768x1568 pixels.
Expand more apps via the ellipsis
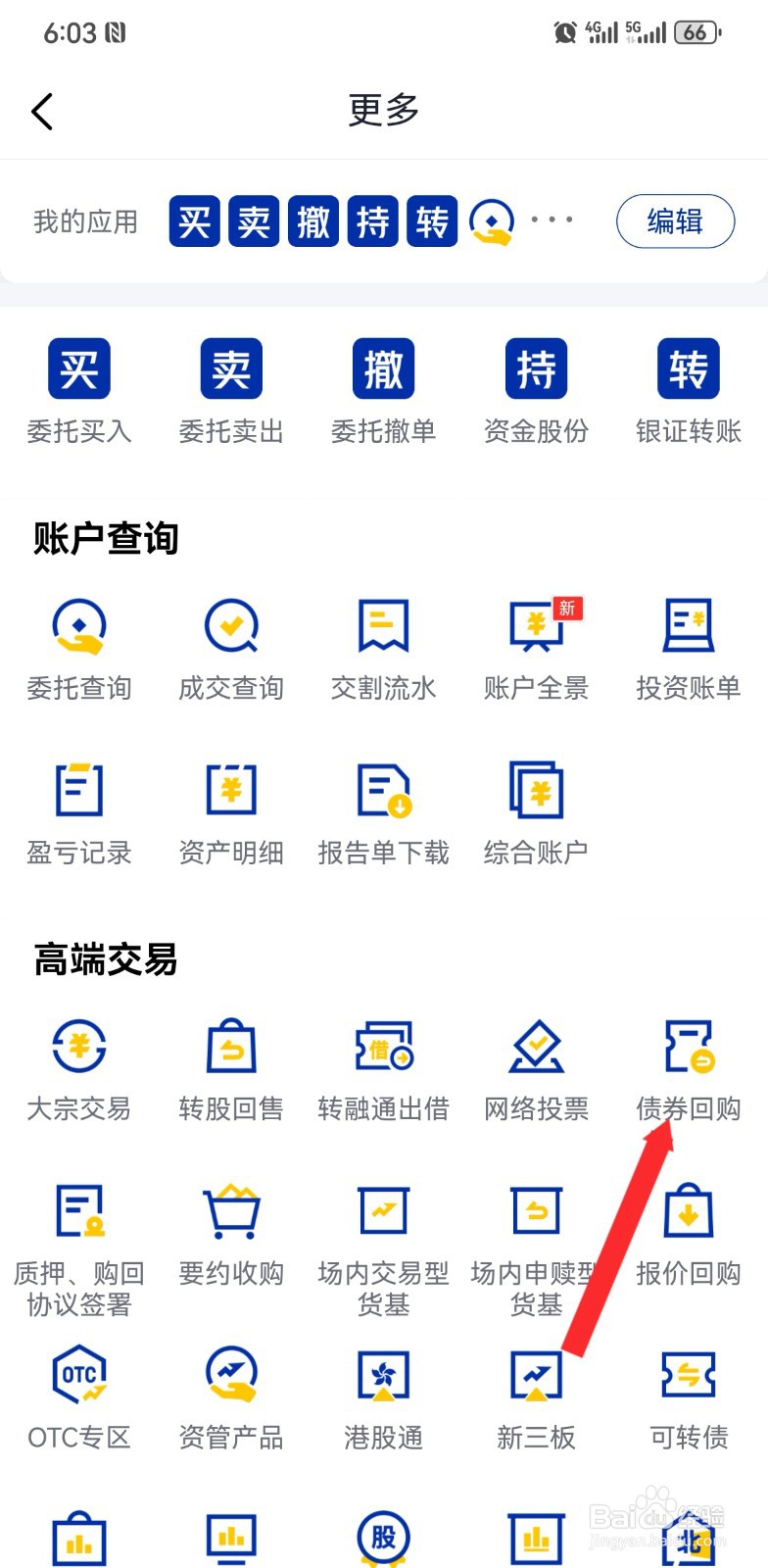[x=552, y=221]
